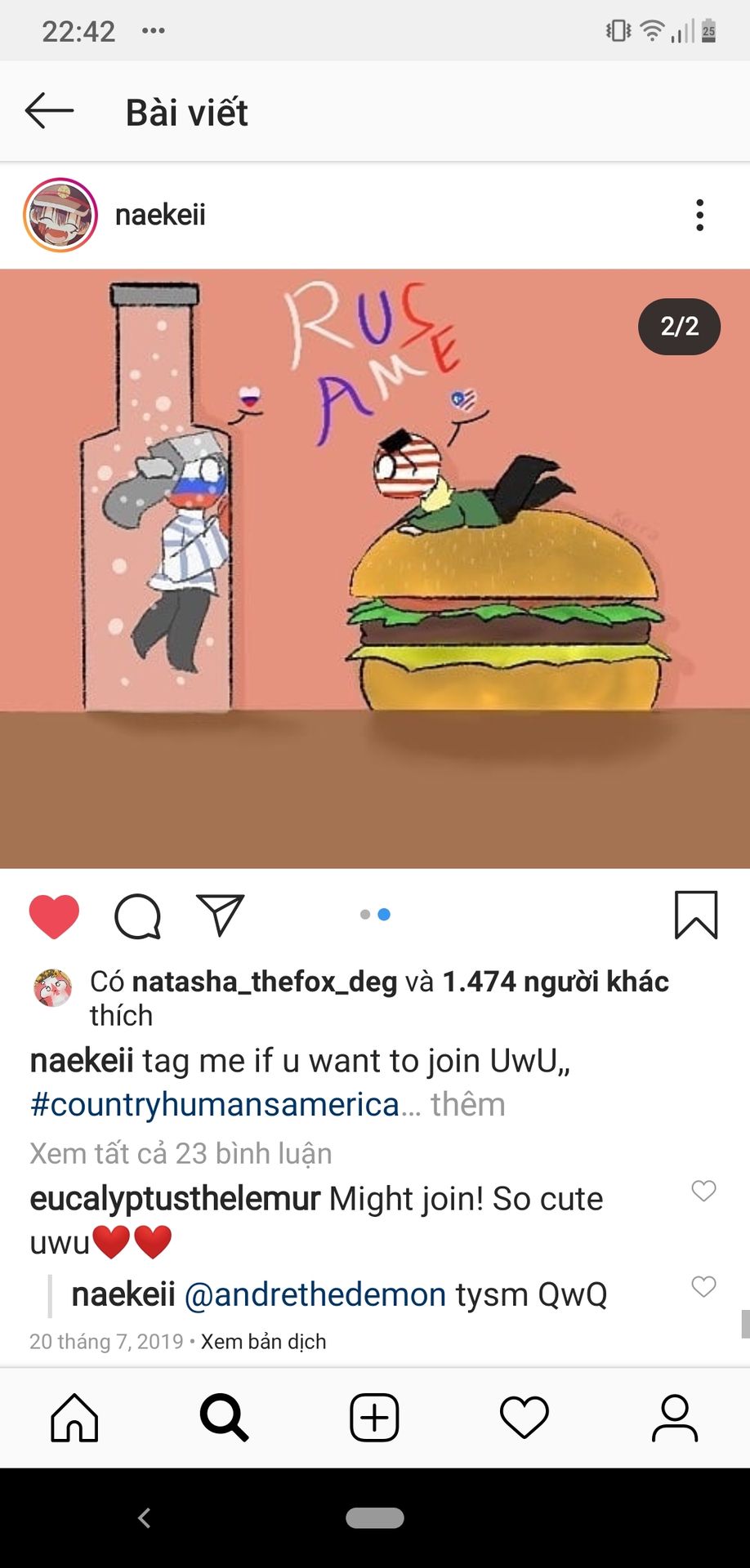This screenshot has height=1568, width=750.
Task: Open the @andrethedemon mention
Action: (315, 1294)
